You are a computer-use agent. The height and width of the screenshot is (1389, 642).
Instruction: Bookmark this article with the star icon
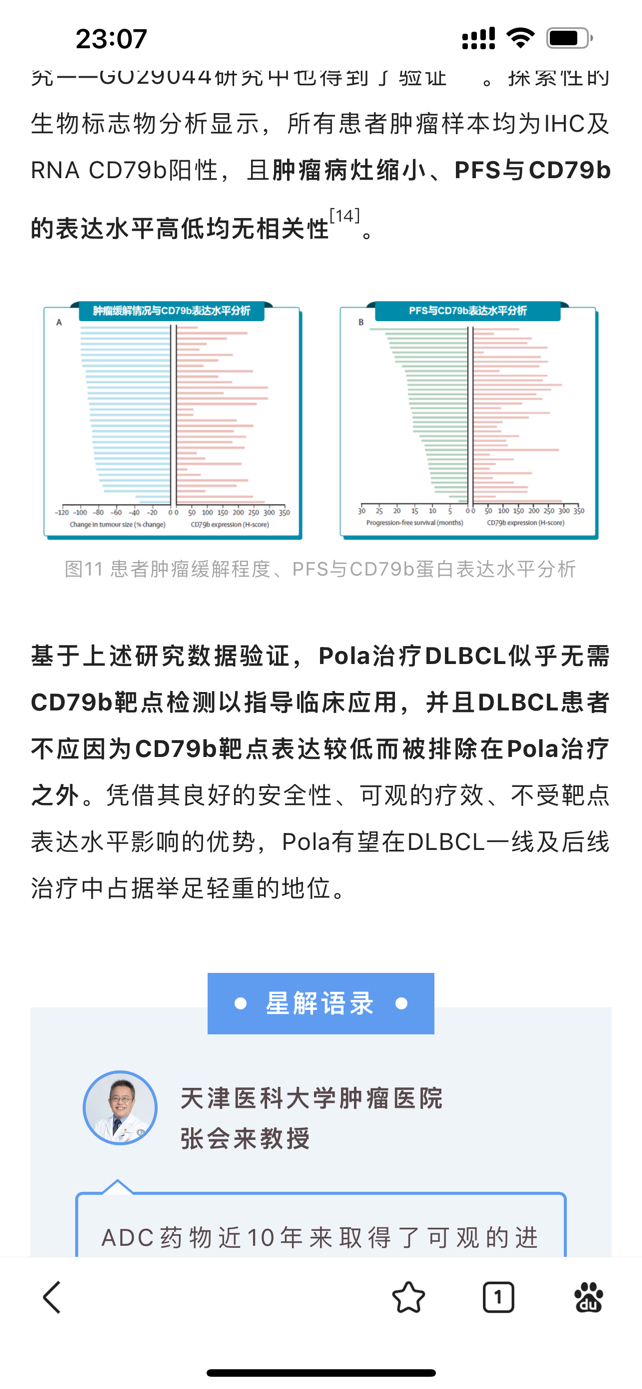pyautogui.click(x=408, y=1297)
